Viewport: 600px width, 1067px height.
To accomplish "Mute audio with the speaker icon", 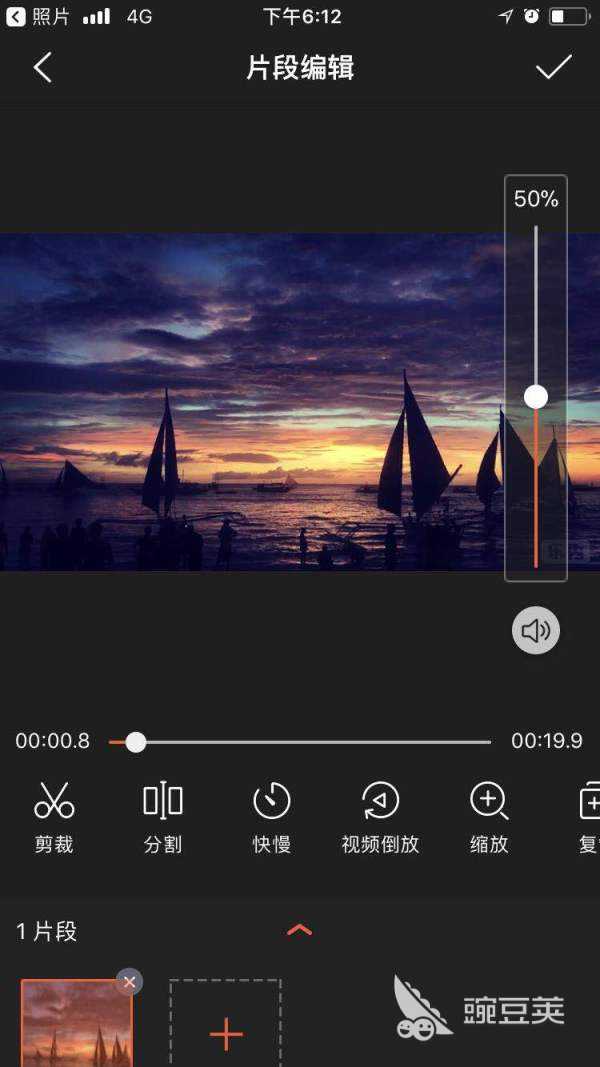I will 536,631.
